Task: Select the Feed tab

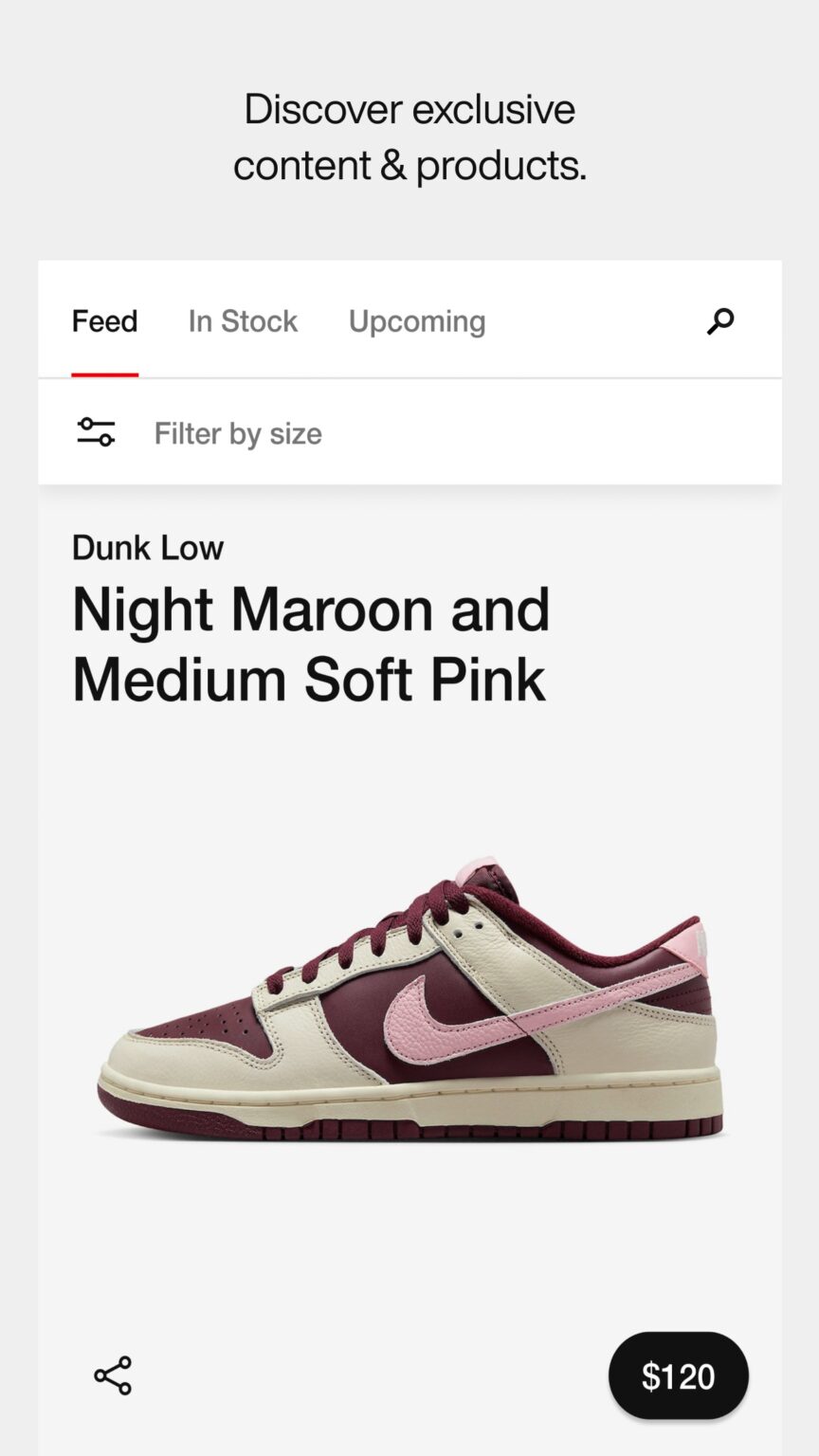Action: click(104, 321)
